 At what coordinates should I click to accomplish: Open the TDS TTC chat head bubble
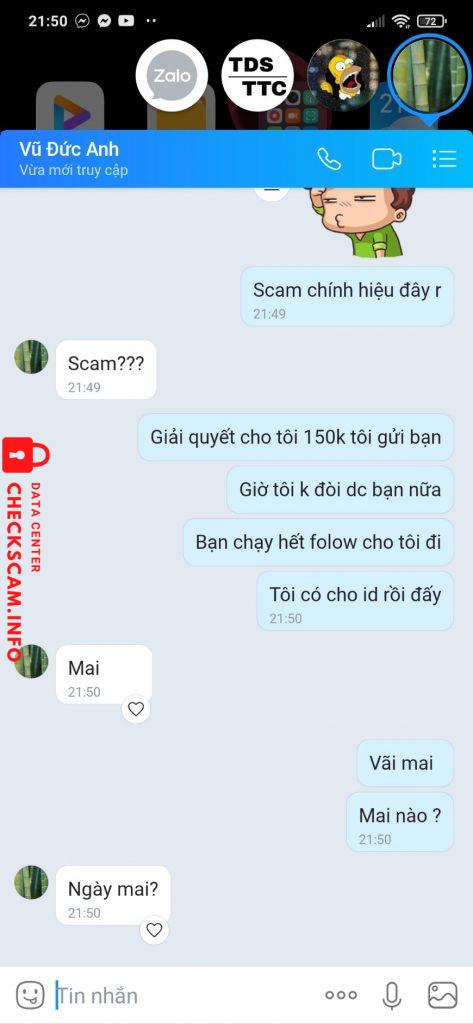tap(257, 75)
